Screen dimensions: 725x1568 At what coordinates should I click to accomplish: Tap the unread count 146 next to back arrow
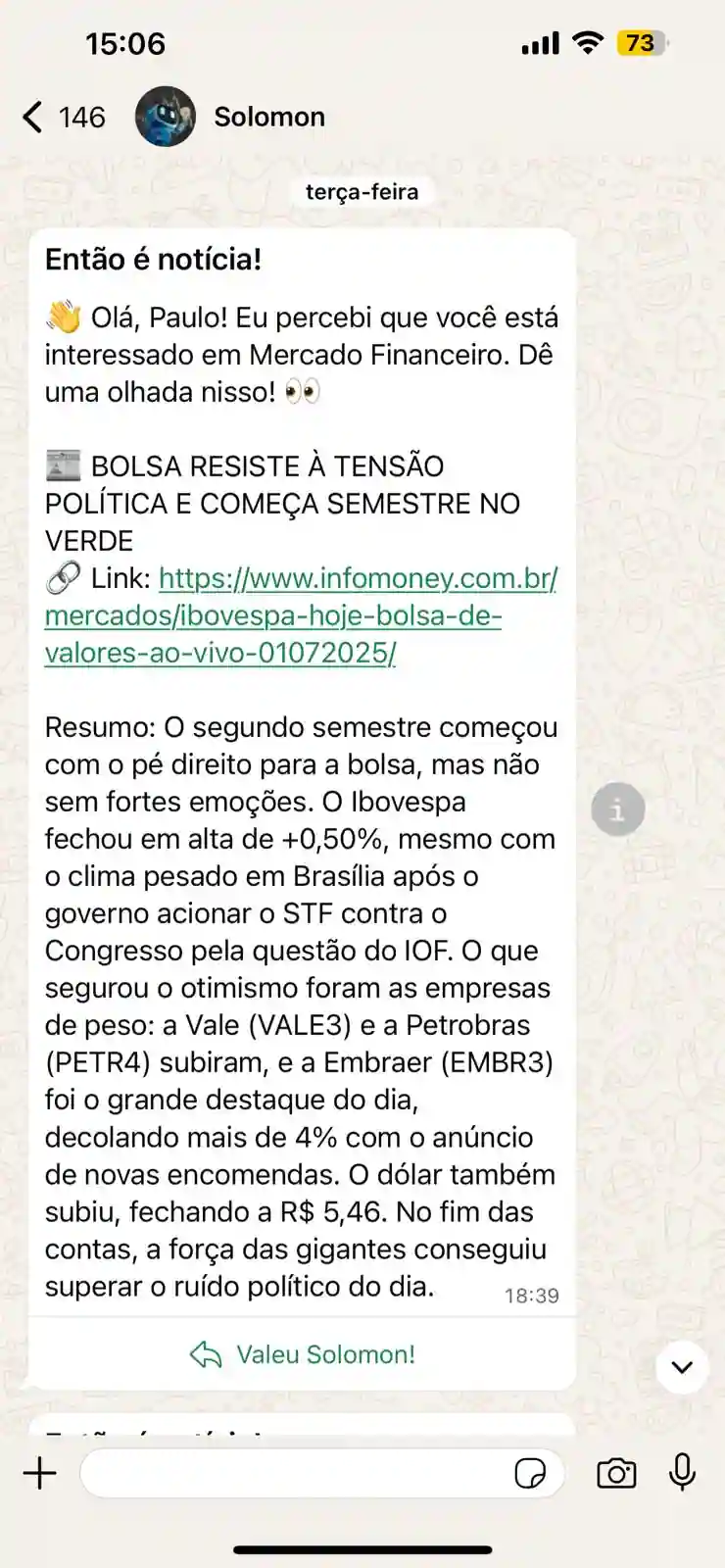(83, 116)
